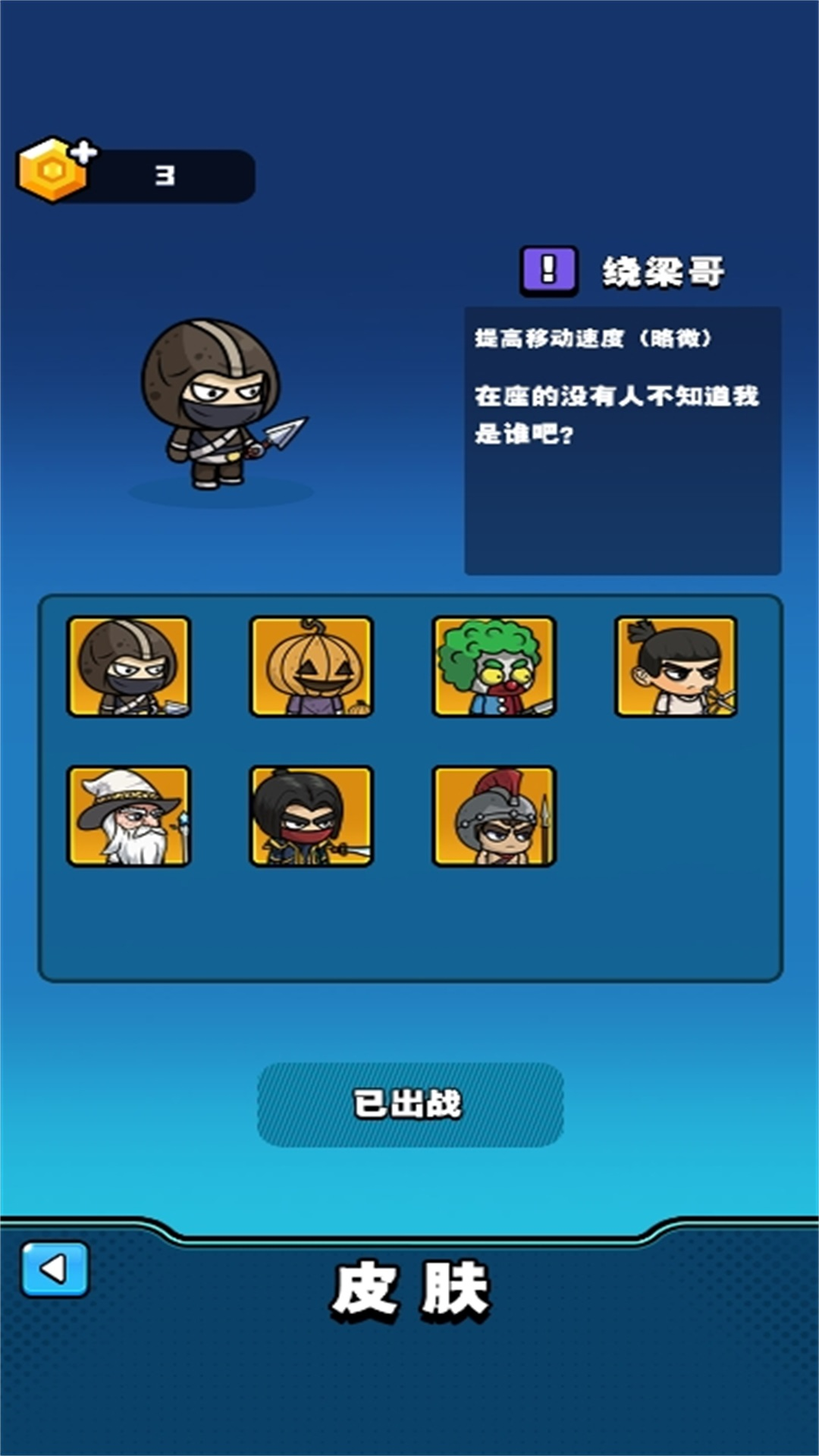Image resolution: width=819 pixels, height=1456 pixels.
Task: Select the white-bearded wizard skin
Action: click(x=129, y=816)
